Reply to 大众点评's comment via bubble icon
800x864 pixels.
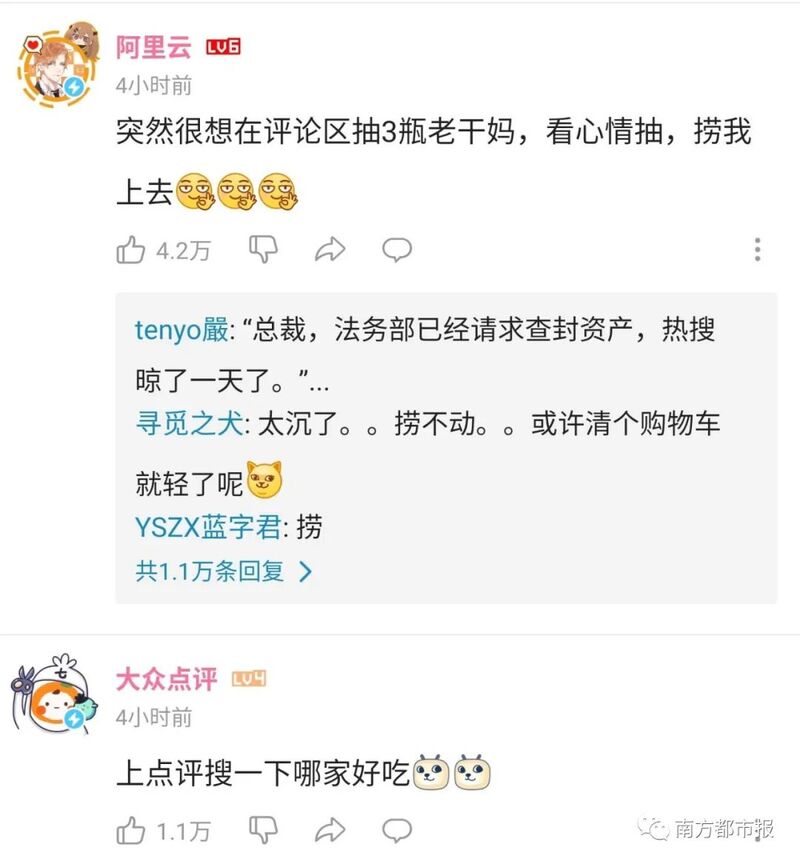[x=397, y=829]
